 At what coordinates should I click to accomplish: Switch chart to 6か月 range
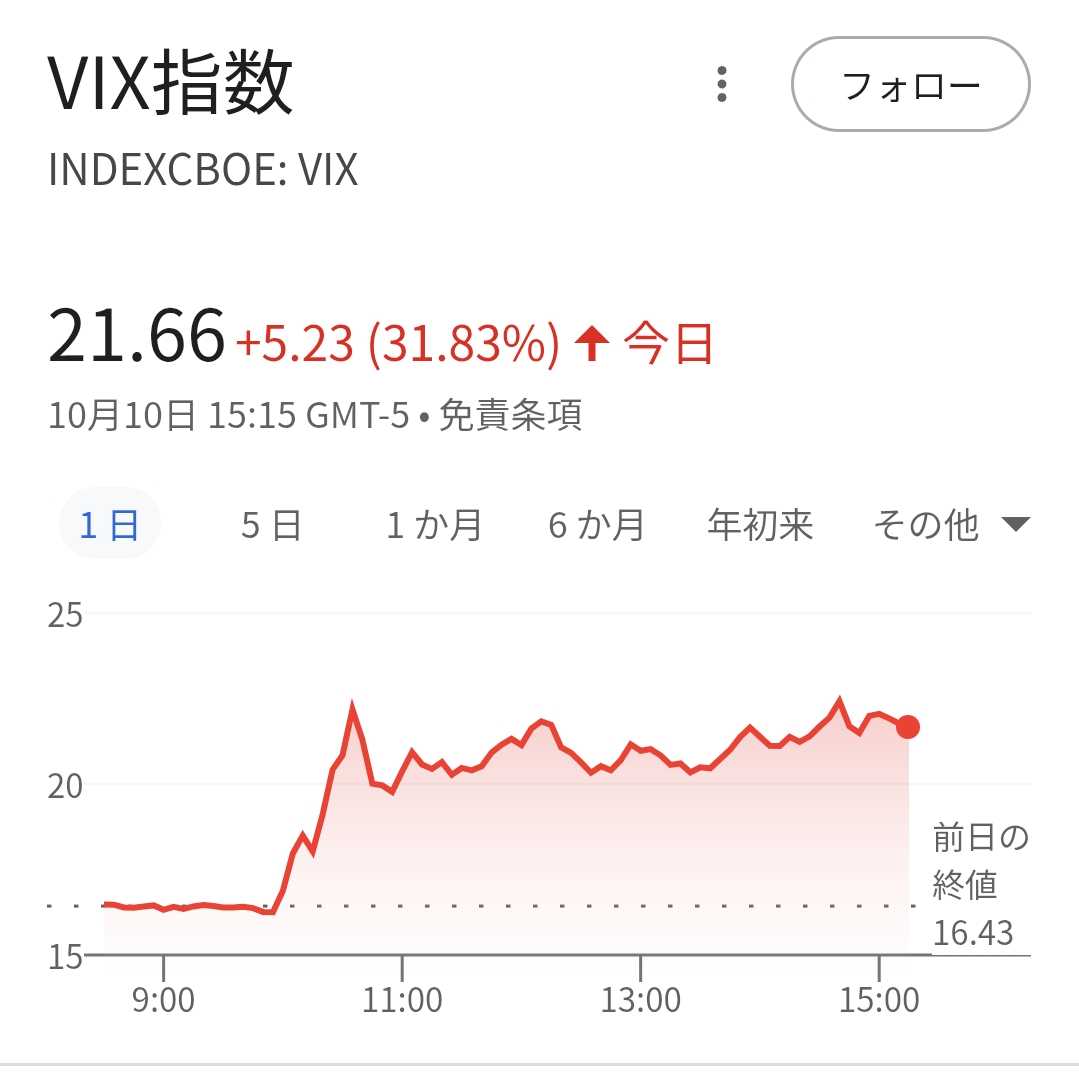[596, 524]
